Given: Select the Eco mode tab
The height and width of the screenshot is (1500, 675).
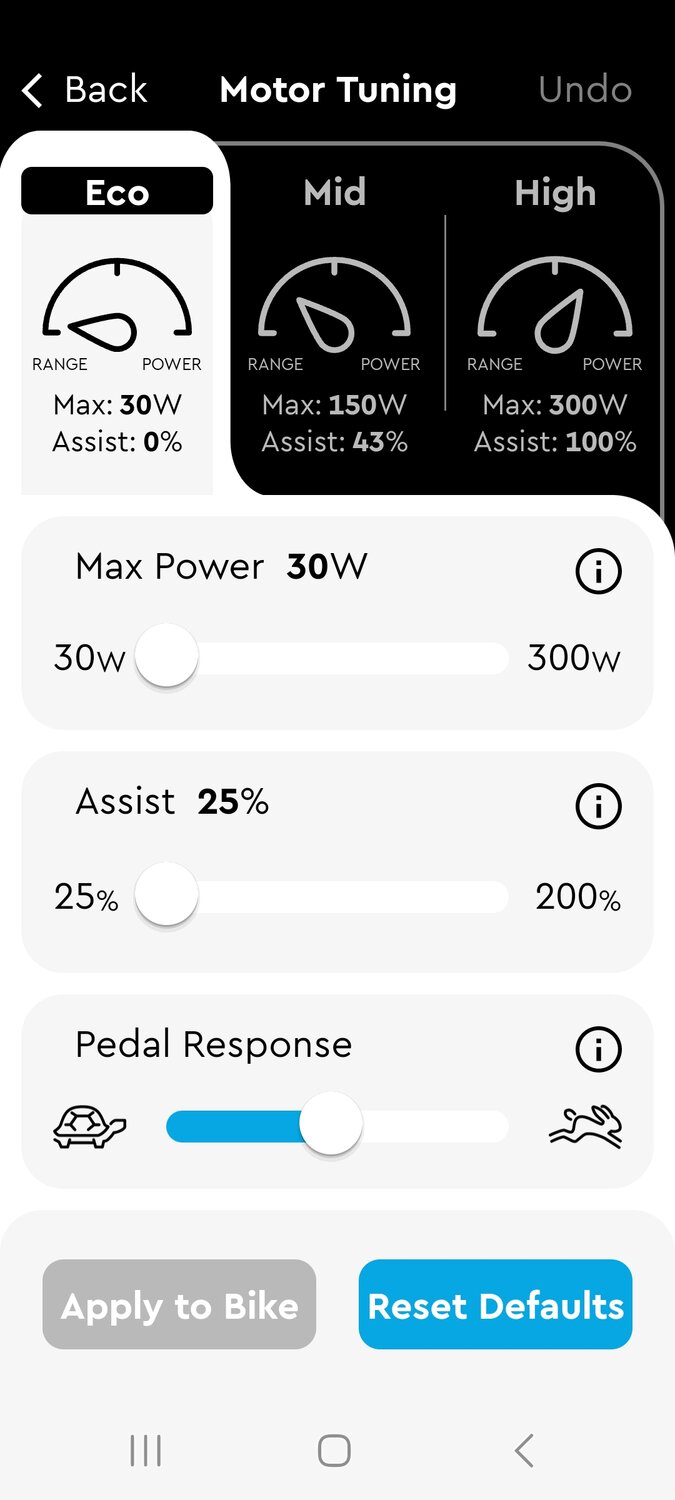Looking at the screenshot, I should point(117,192).
